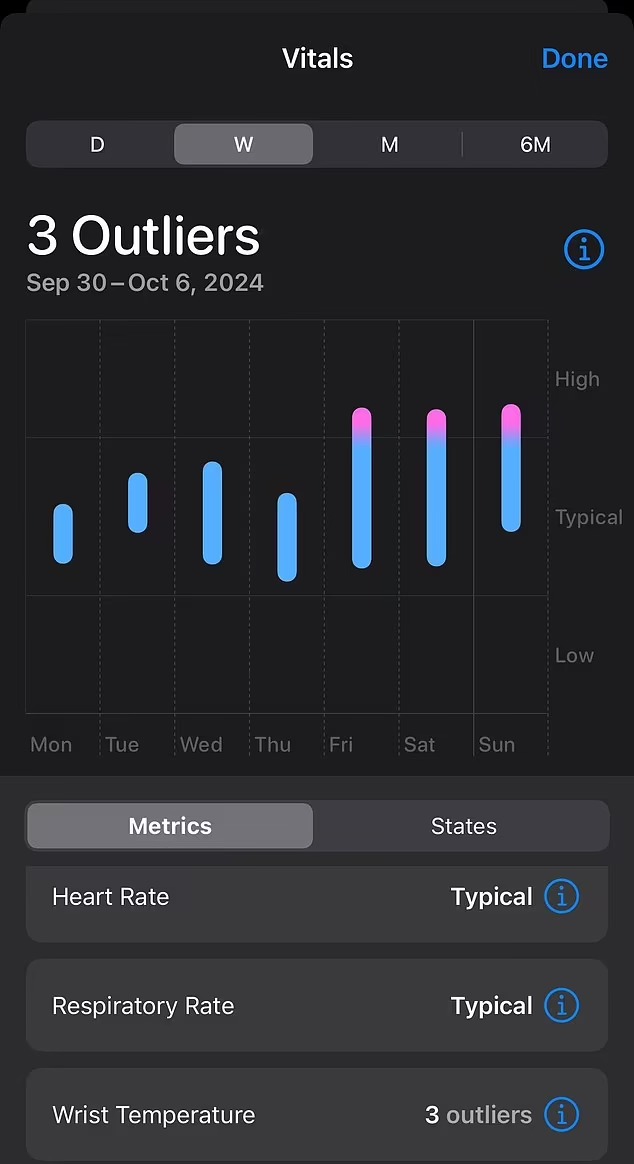Open Respiratory Rate info icon
Viewport: 634px width, 1164px height.
(x=561, y=1006)
